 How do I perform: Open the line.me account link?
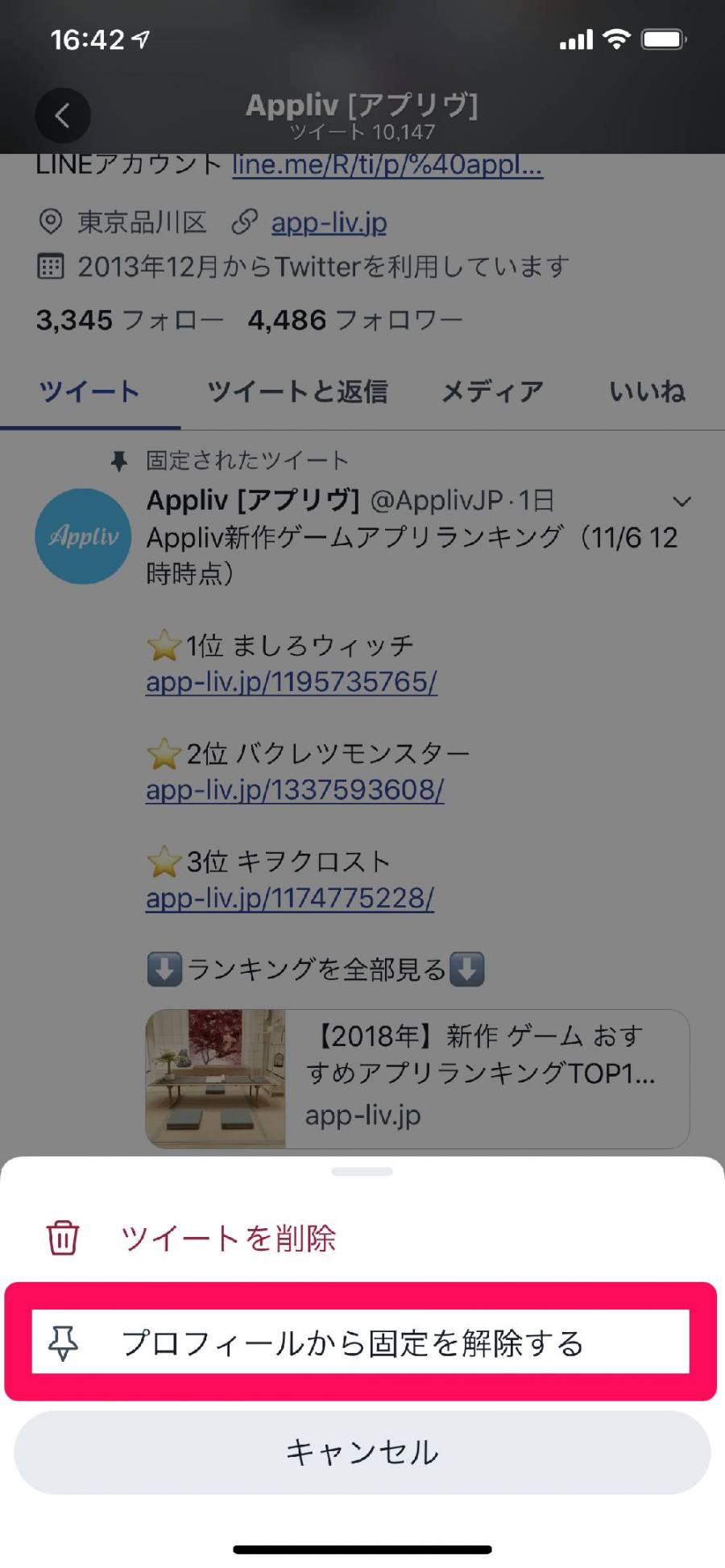coord(387,164)
